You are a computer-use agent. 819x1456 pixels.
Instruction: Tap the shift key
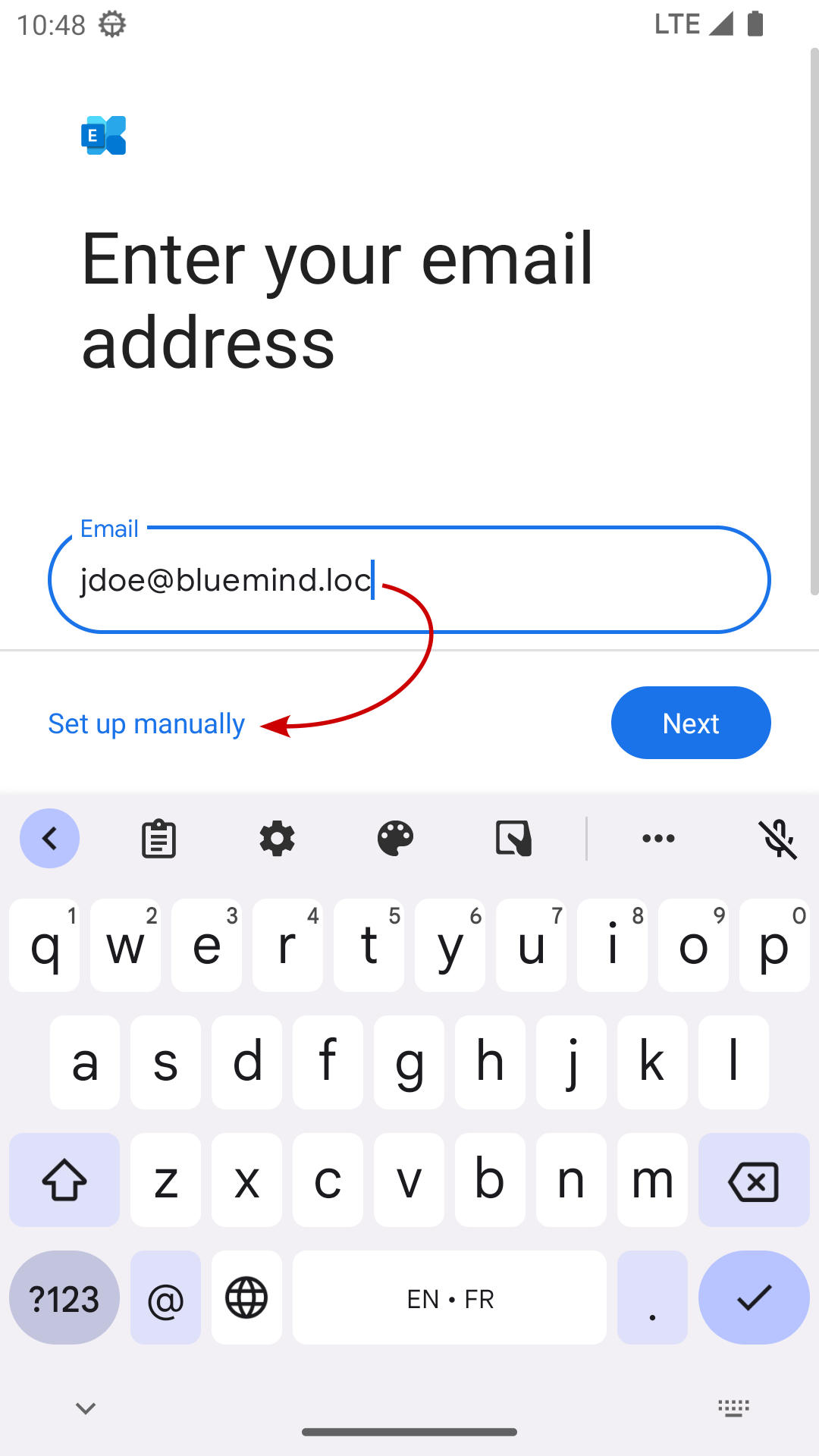coord(64,1181)
